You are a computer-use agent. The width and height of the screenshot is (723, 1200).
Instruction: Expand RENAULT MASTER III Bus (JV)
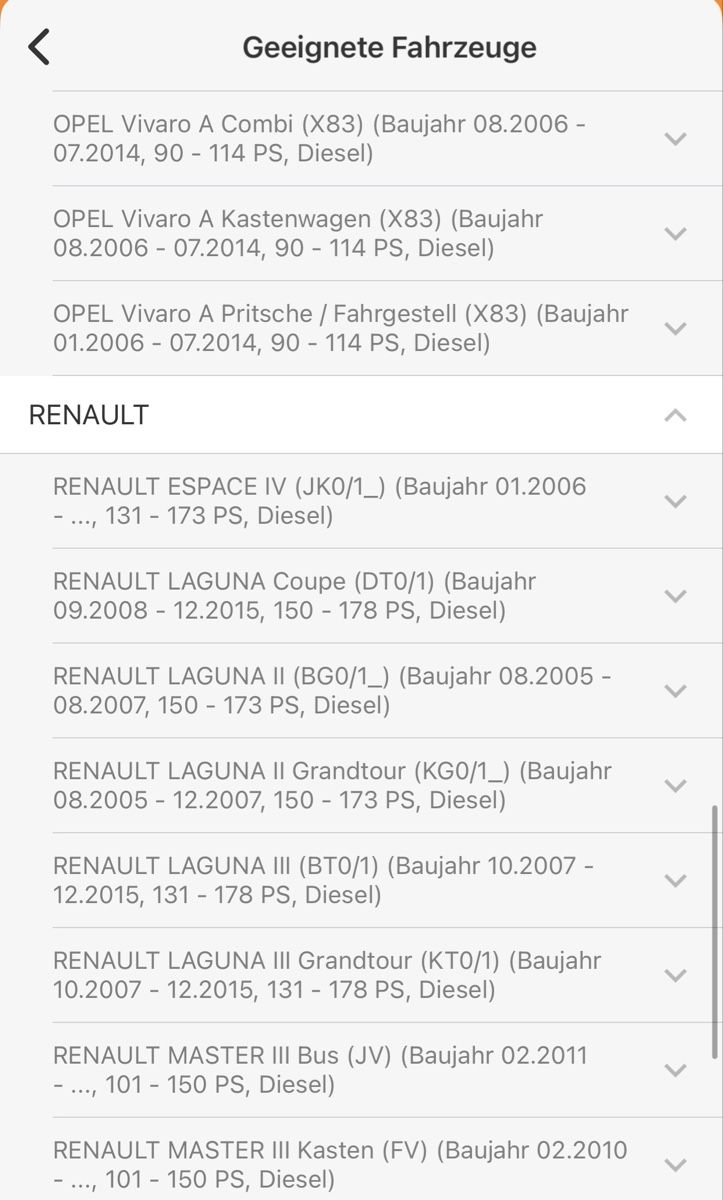click(675, 1070)
